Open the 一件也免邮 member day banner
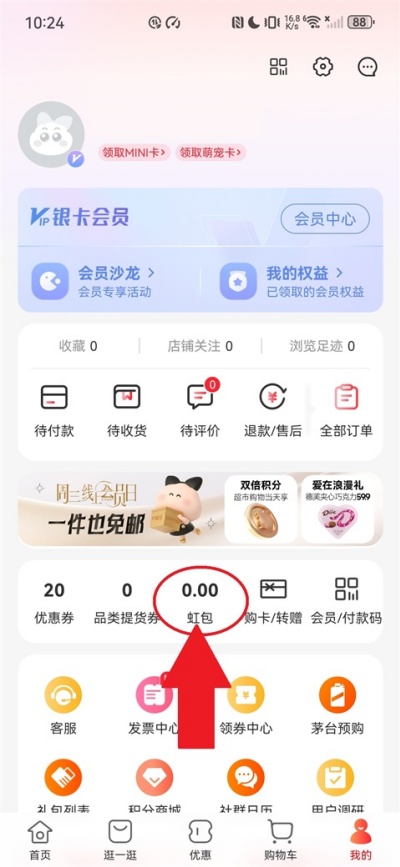Screen dimensions: 400x867 coord(120,509)
